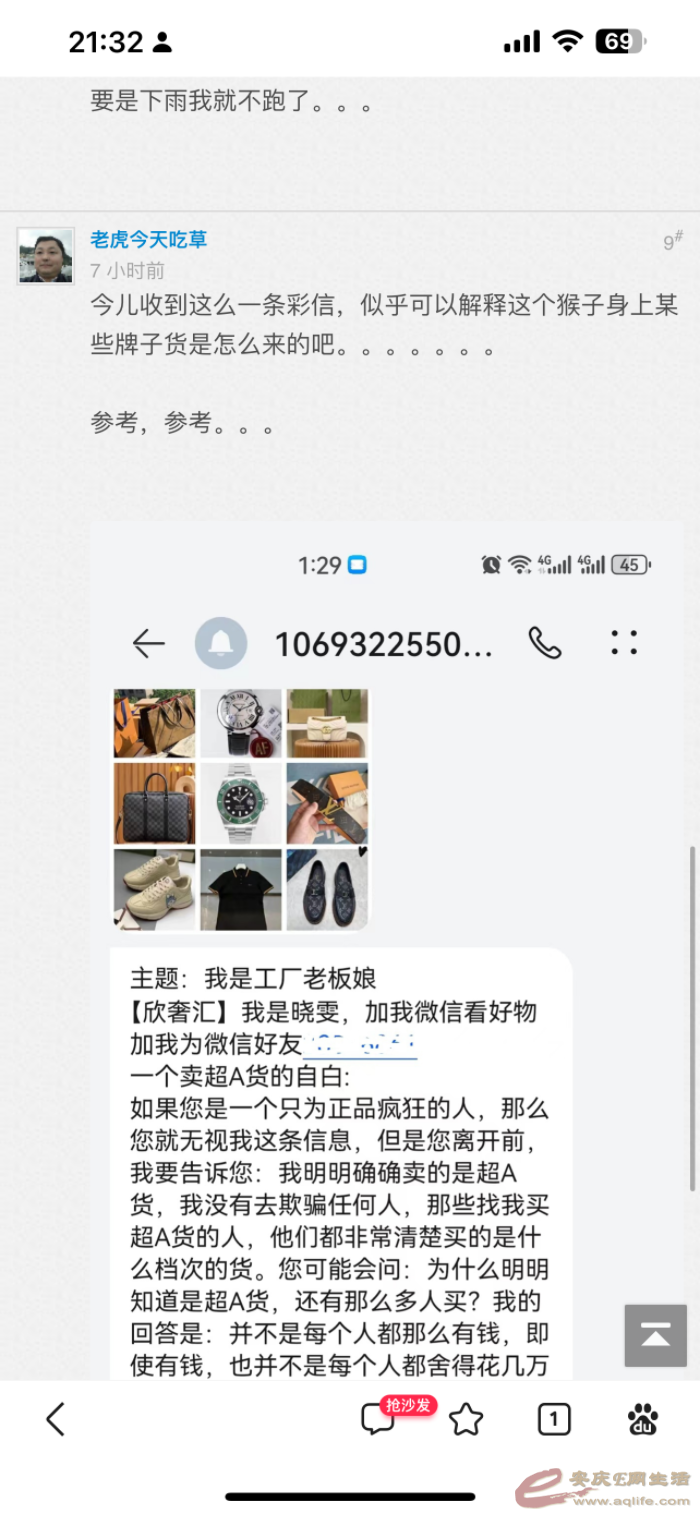This screenshot has height=1514, width=700.
Task: Bookmark this thread with the star icon
Action: [466, 1419]
